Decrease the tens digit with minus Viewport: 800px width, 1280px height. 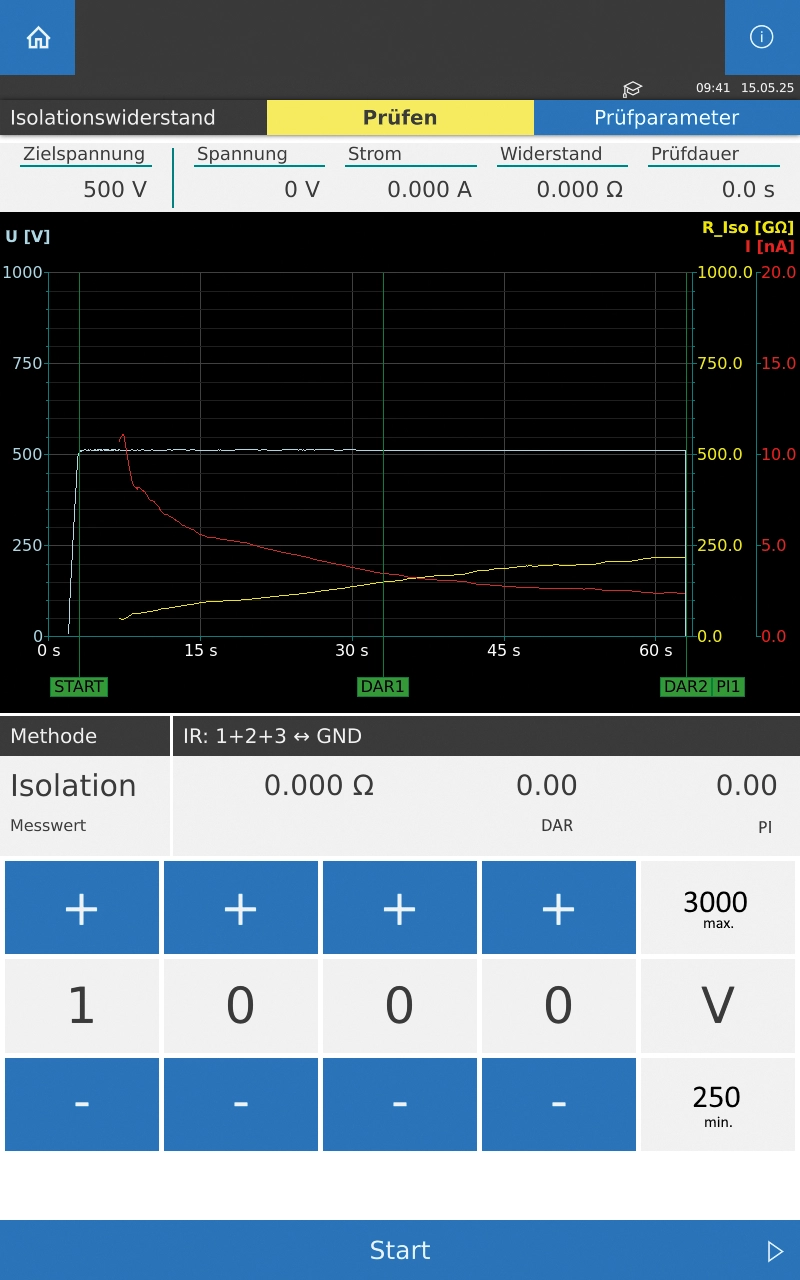pos(400,1104)
